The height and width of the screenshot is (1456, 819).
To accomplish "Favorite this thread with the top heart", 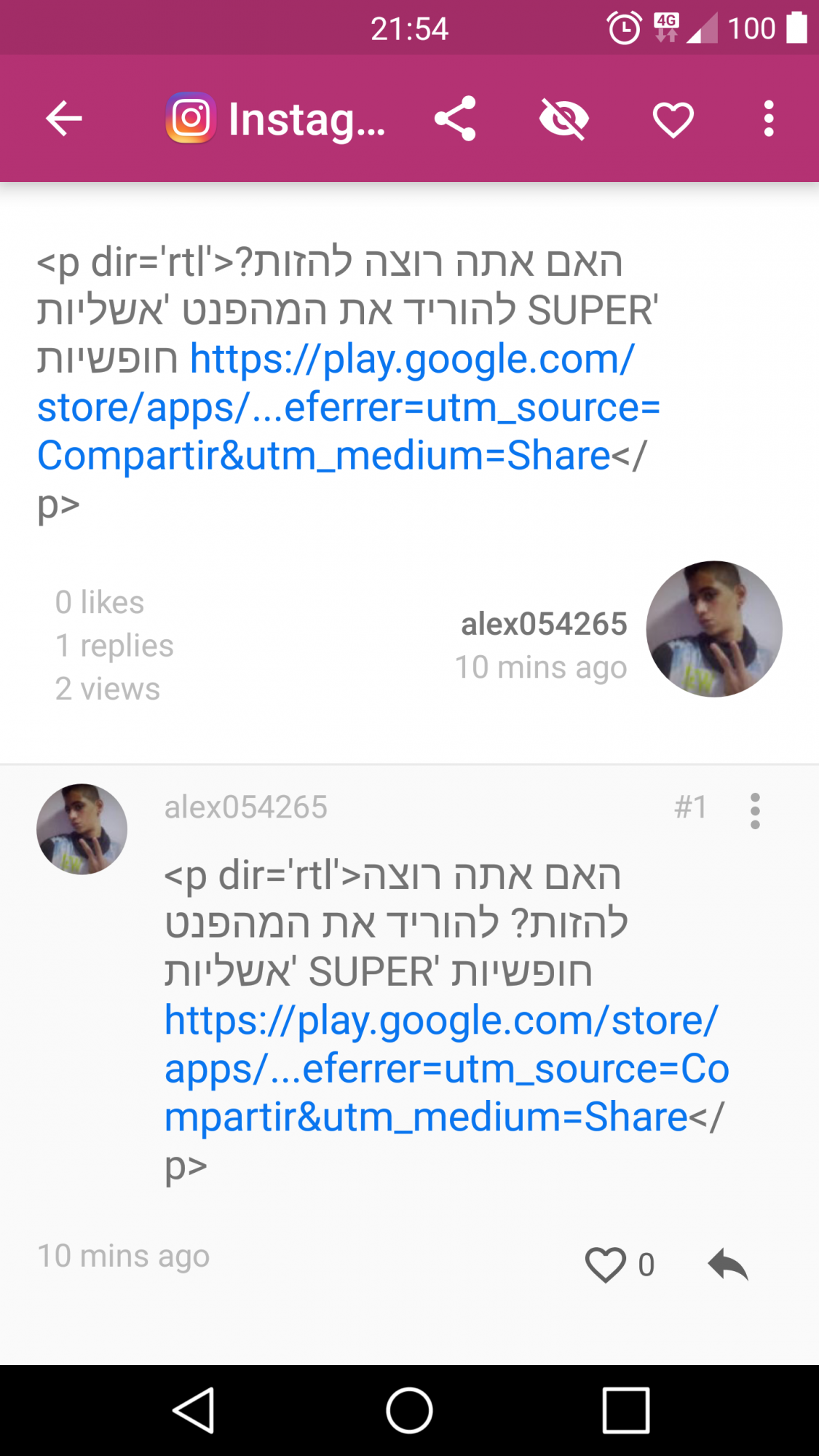I will pos(673,119).
